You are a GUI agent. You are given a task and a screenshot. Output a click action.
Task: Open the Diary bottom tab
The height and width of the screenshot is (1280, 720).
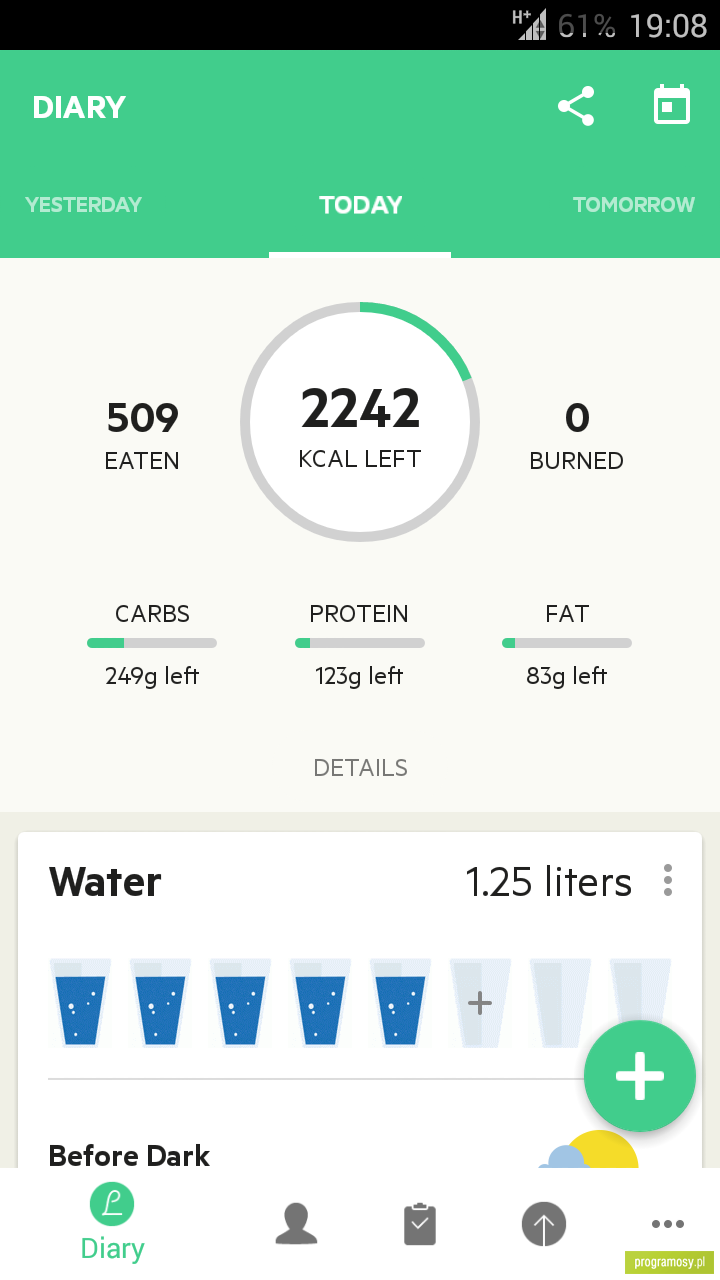[112, 1223]
